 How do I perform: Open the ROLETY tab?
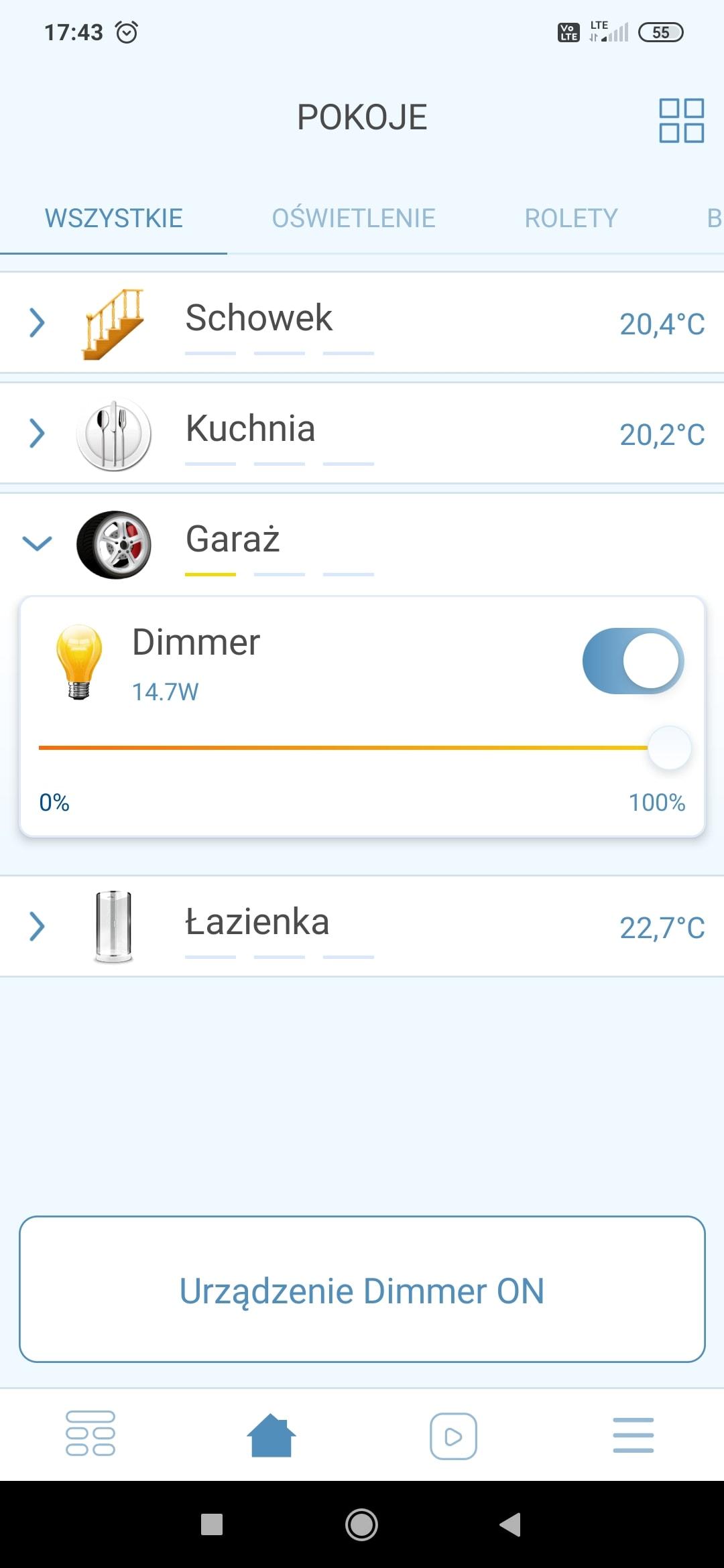(571, 217)
